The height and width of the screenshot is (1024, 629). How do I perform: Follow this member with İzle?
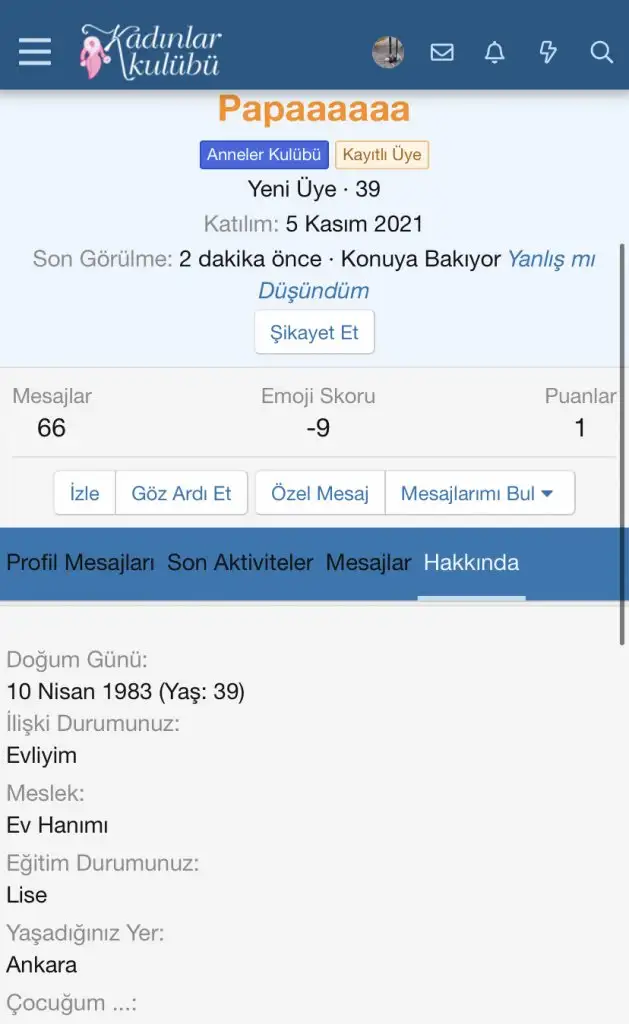[85, 493]
